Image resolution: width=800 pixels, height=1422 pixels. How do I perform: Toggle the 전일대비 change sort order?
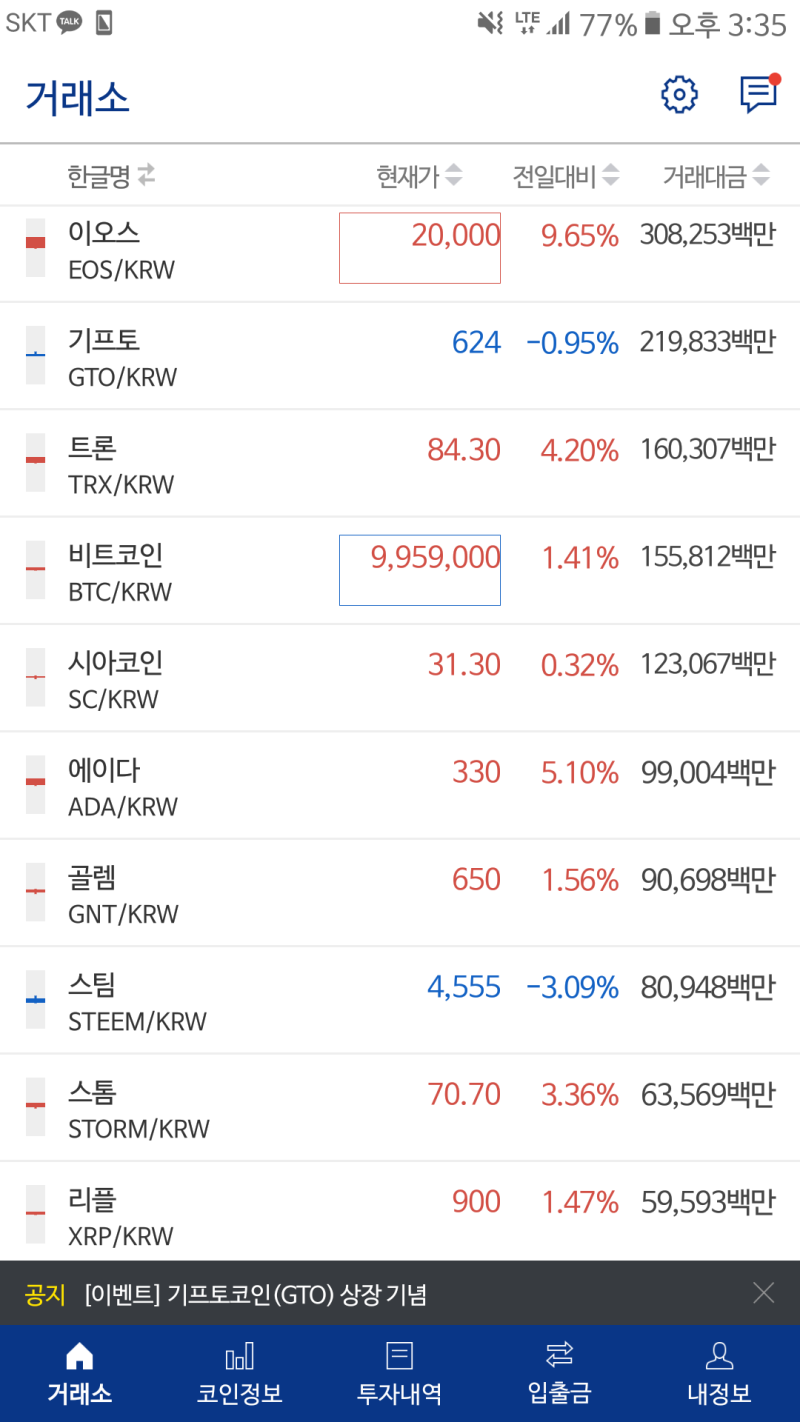tap(563, 175)
